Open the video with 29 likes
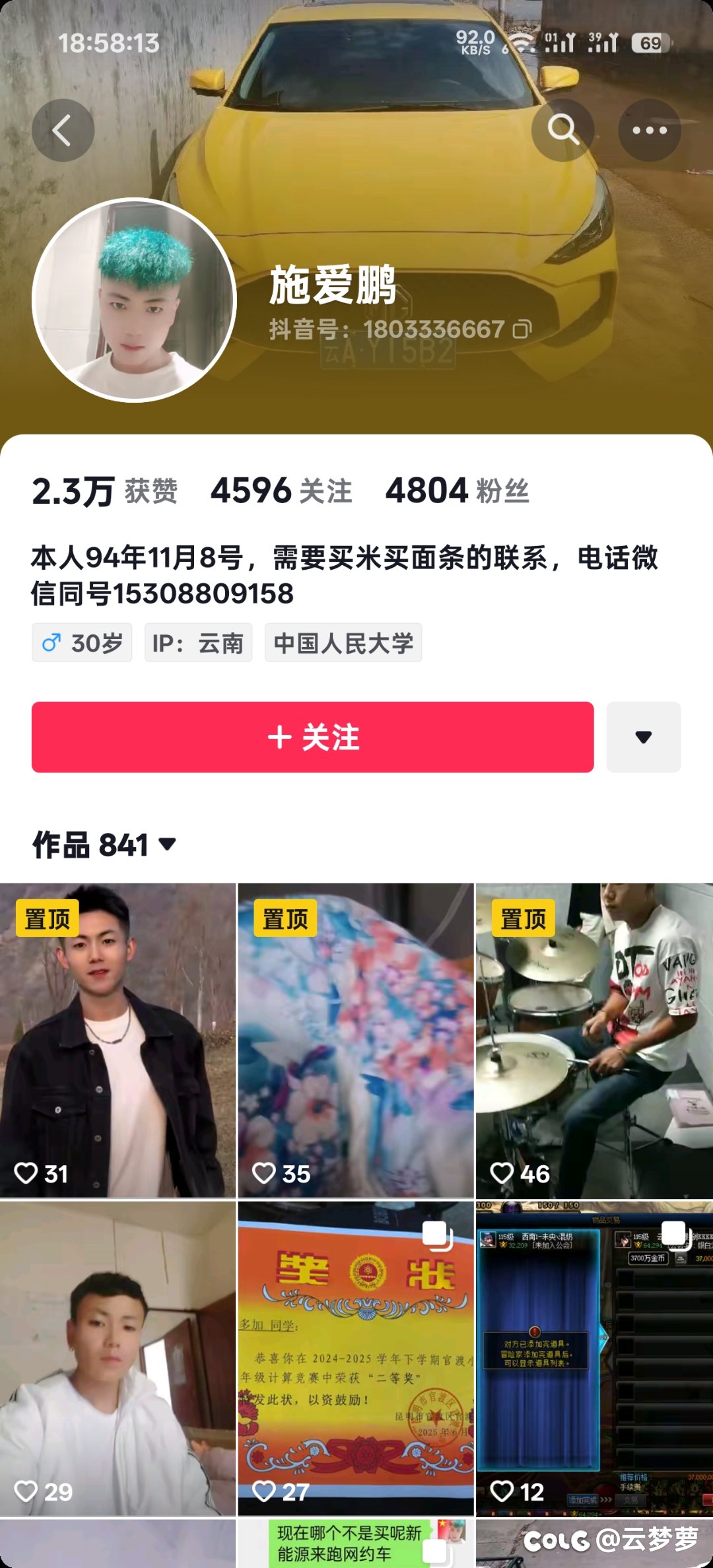This screenshot has width=713, height=1568. tap(118, 1359)
